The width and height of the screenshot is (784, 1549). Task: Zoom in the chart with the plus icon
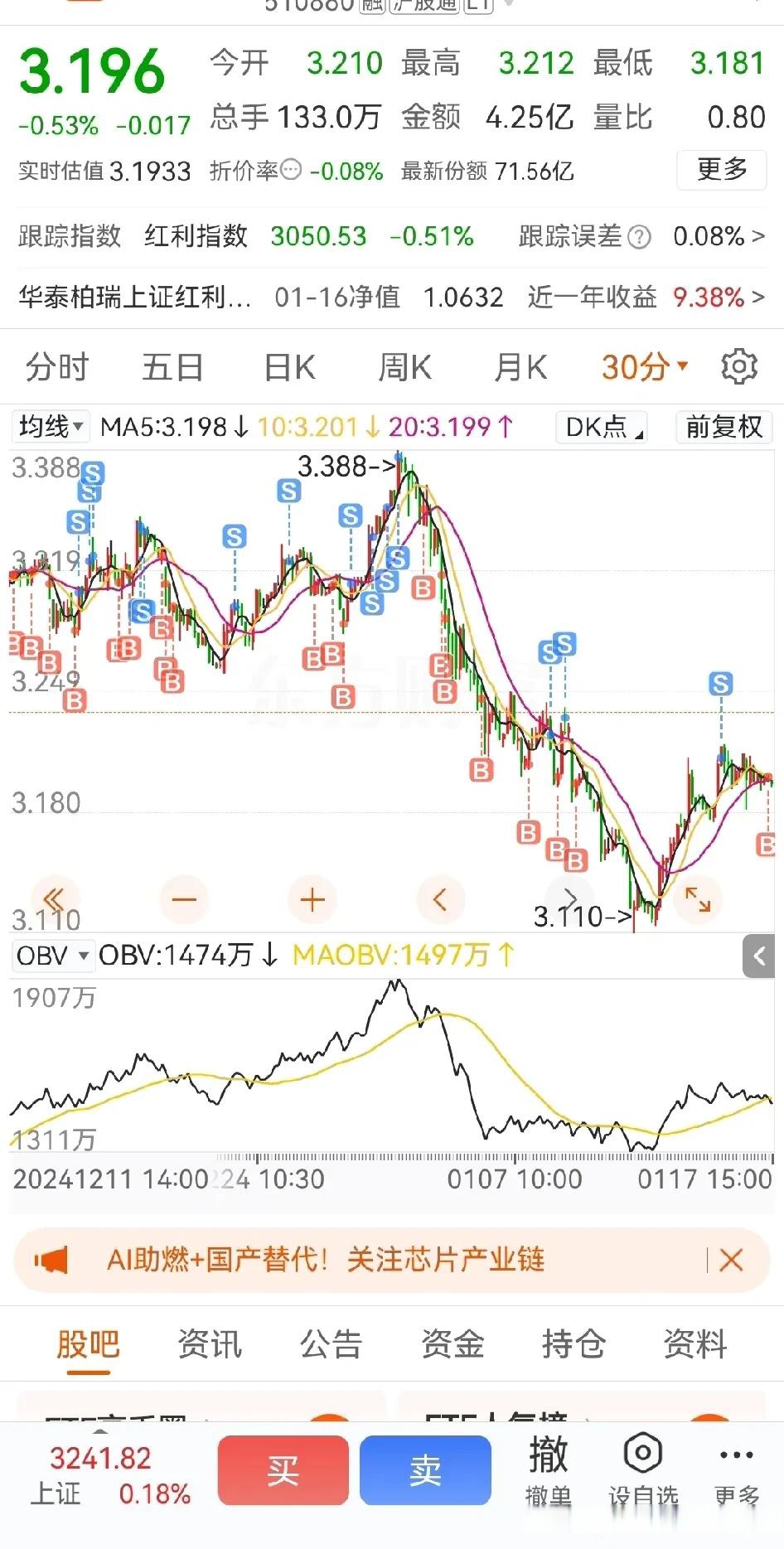pos(312,898)
